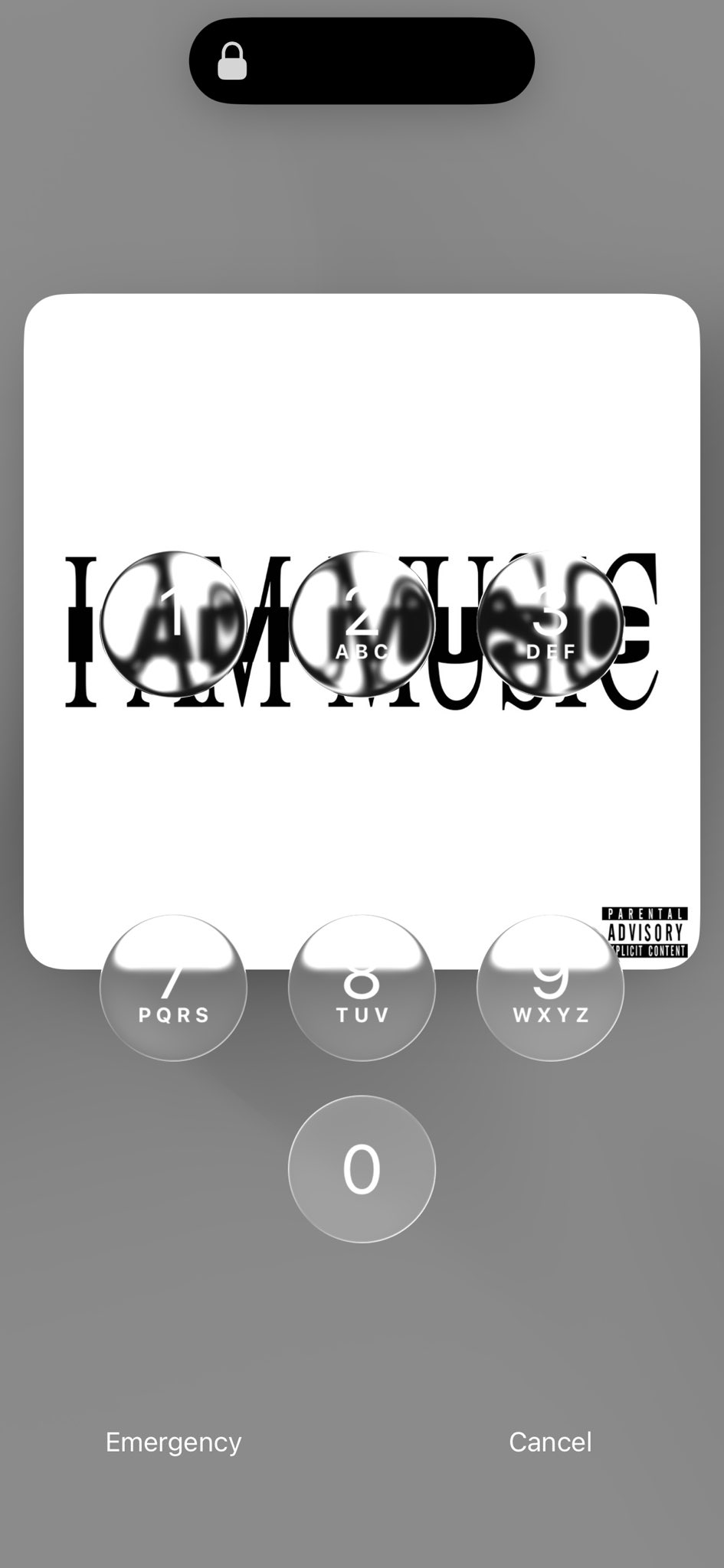Open the Emergency call screen
The height and width of the screenshot is (1568, 724).
point(173,1442)
